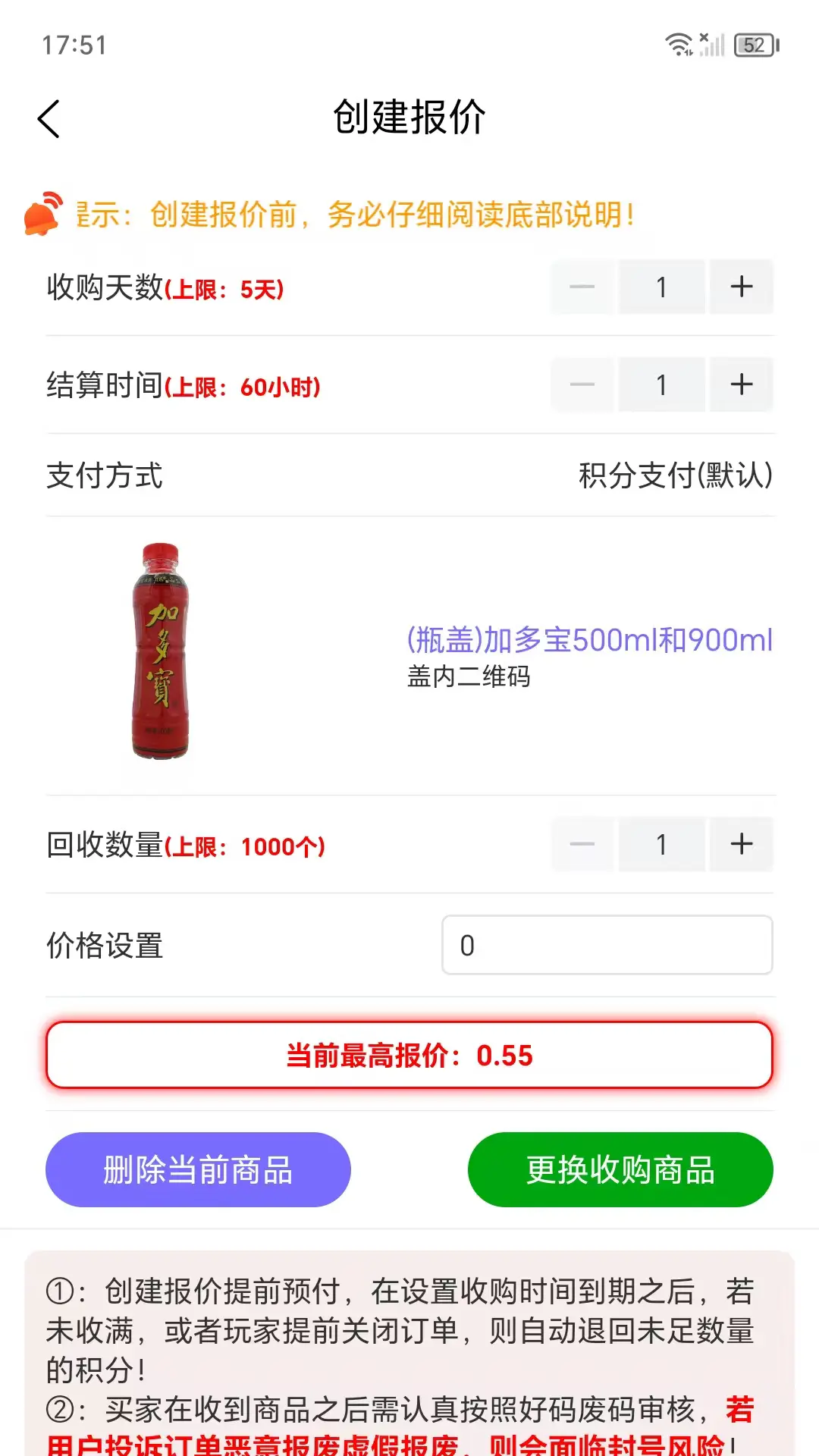Click the minus to reduce 收购天数

pos(581,287)
